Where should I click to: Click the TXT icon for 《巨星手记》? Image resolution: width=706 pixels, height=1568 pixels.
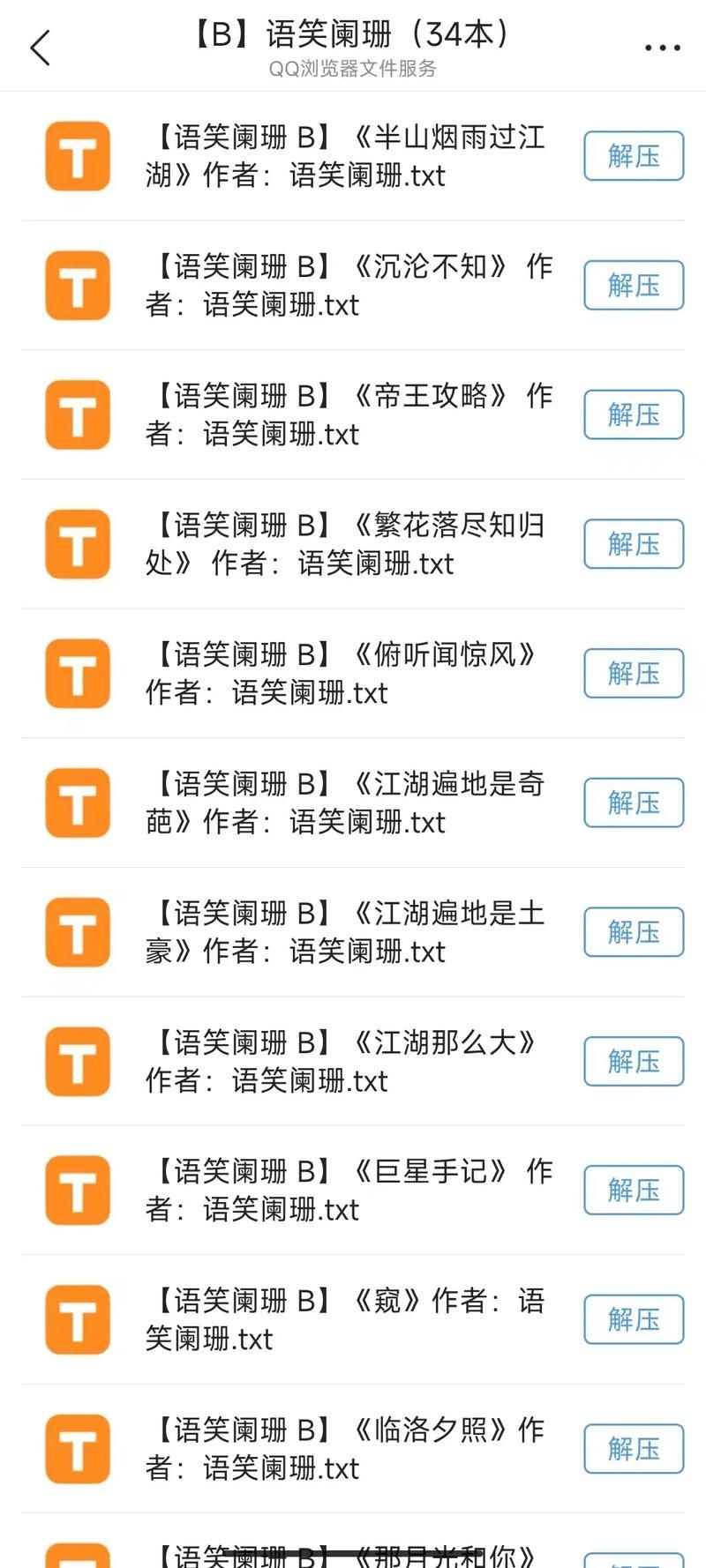pos(78,1189)
